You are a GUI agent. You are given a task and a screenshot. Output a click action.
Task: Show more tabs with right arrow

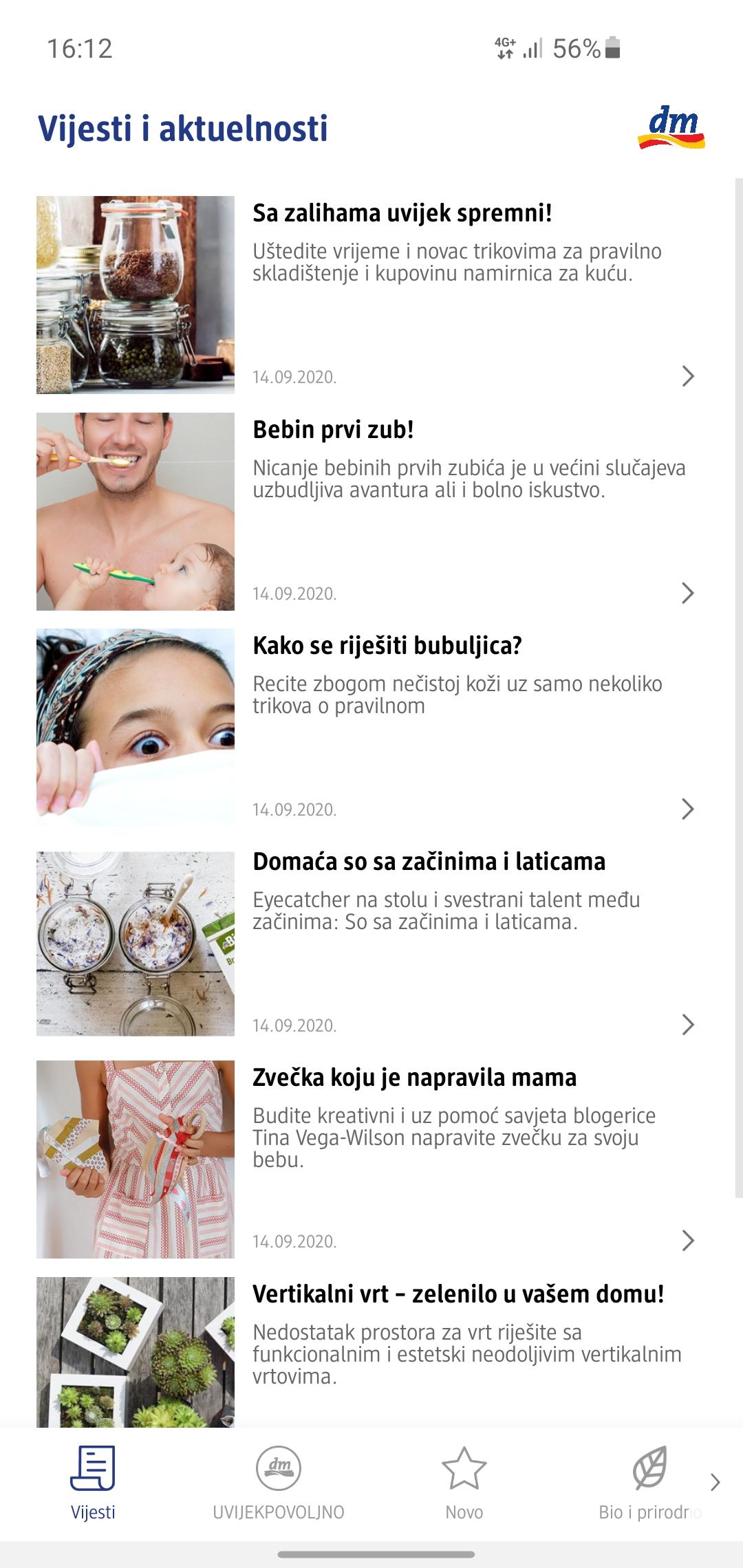pos(715,1481)
